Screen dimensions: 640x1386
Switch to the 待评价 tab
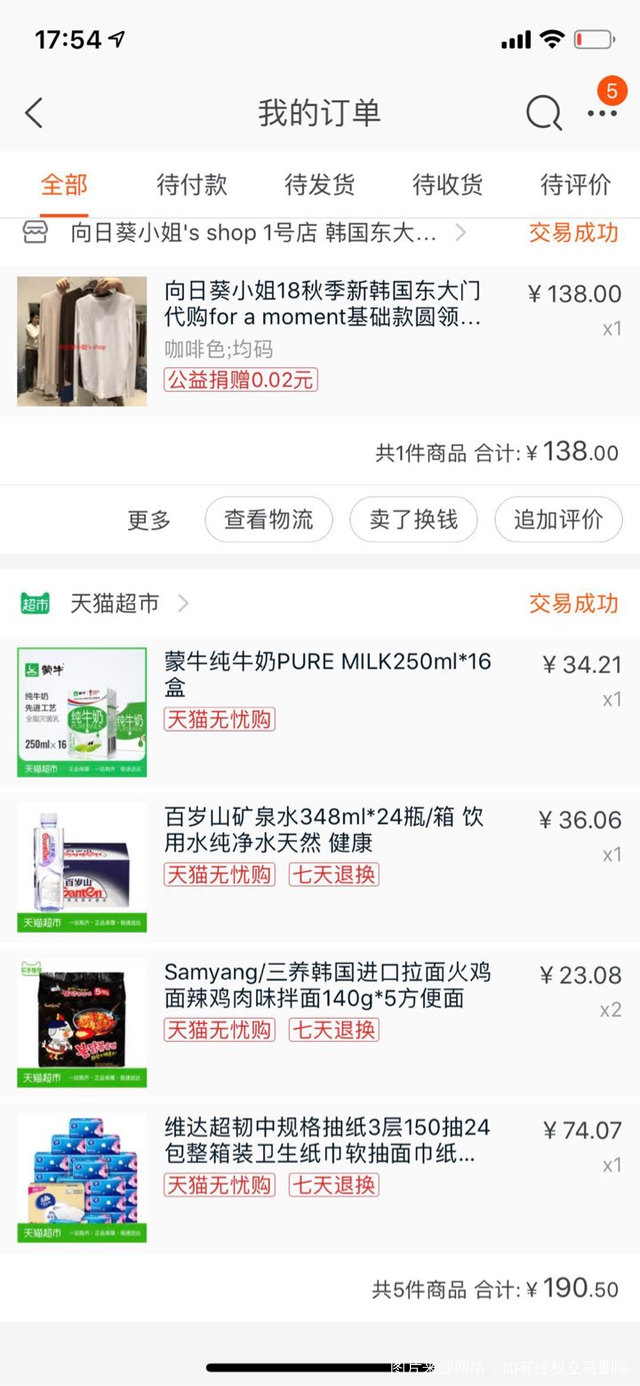(575, 184)
